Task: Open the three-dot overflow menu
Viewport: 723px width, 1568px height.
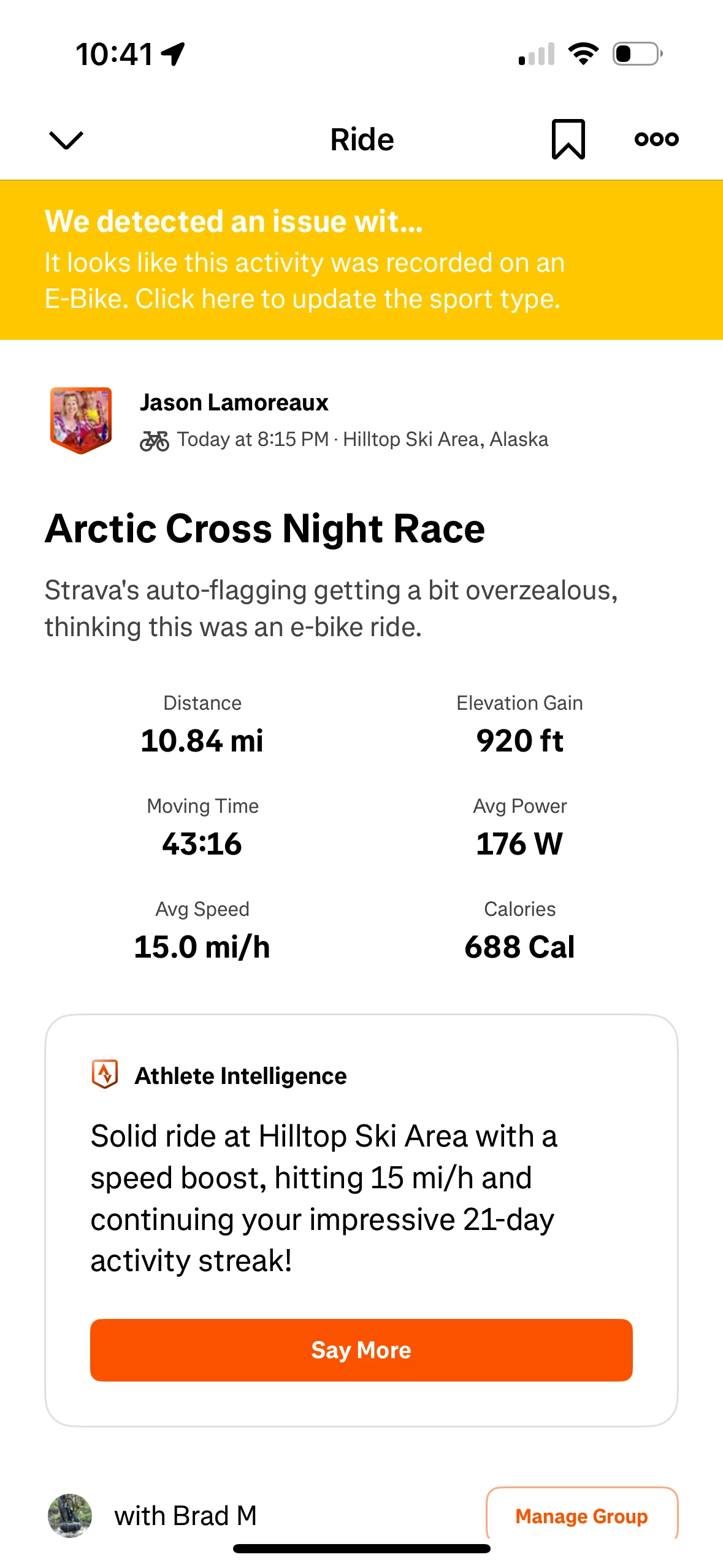Action: pyautogui.click(x=656, y=139)
